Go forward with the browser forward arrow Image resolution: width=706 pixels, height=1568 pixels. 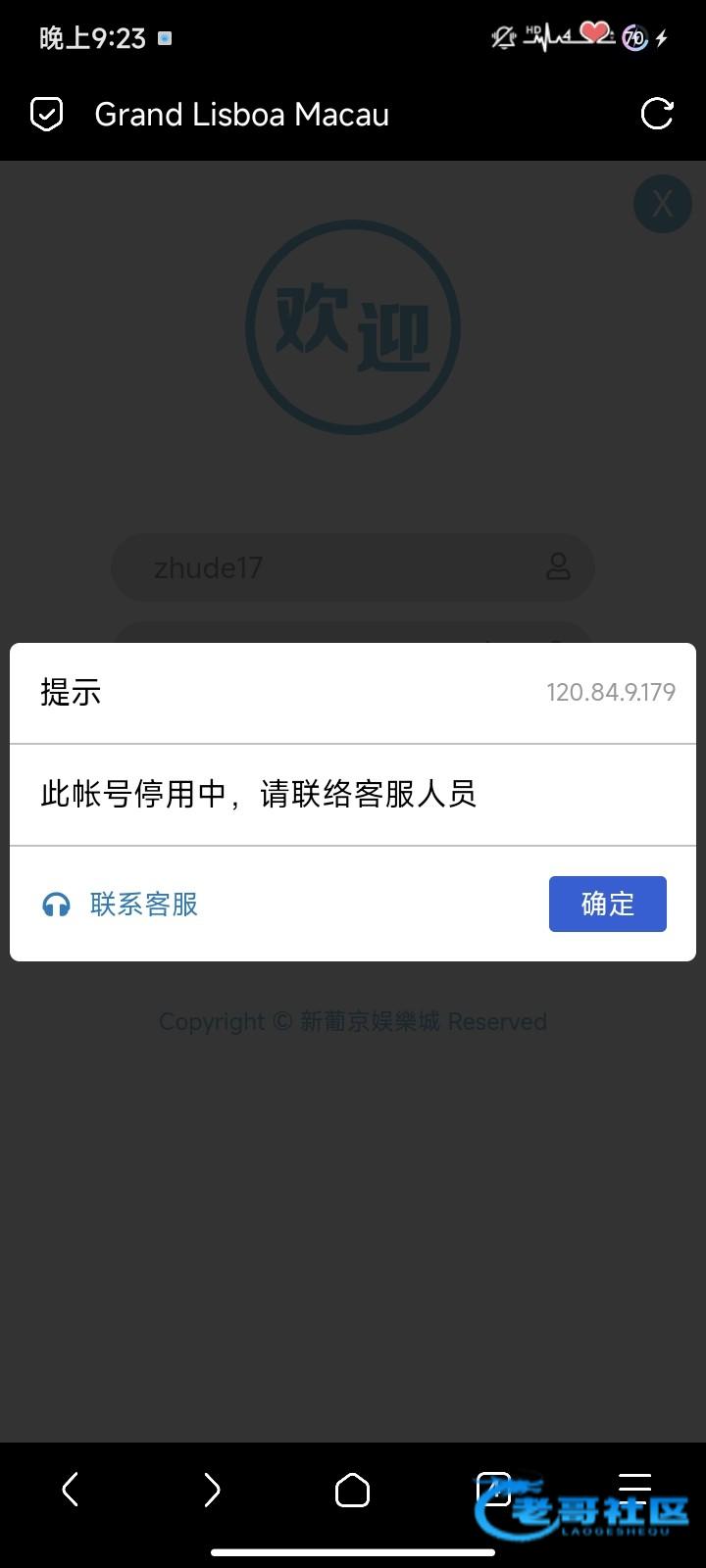[212, 1490]
